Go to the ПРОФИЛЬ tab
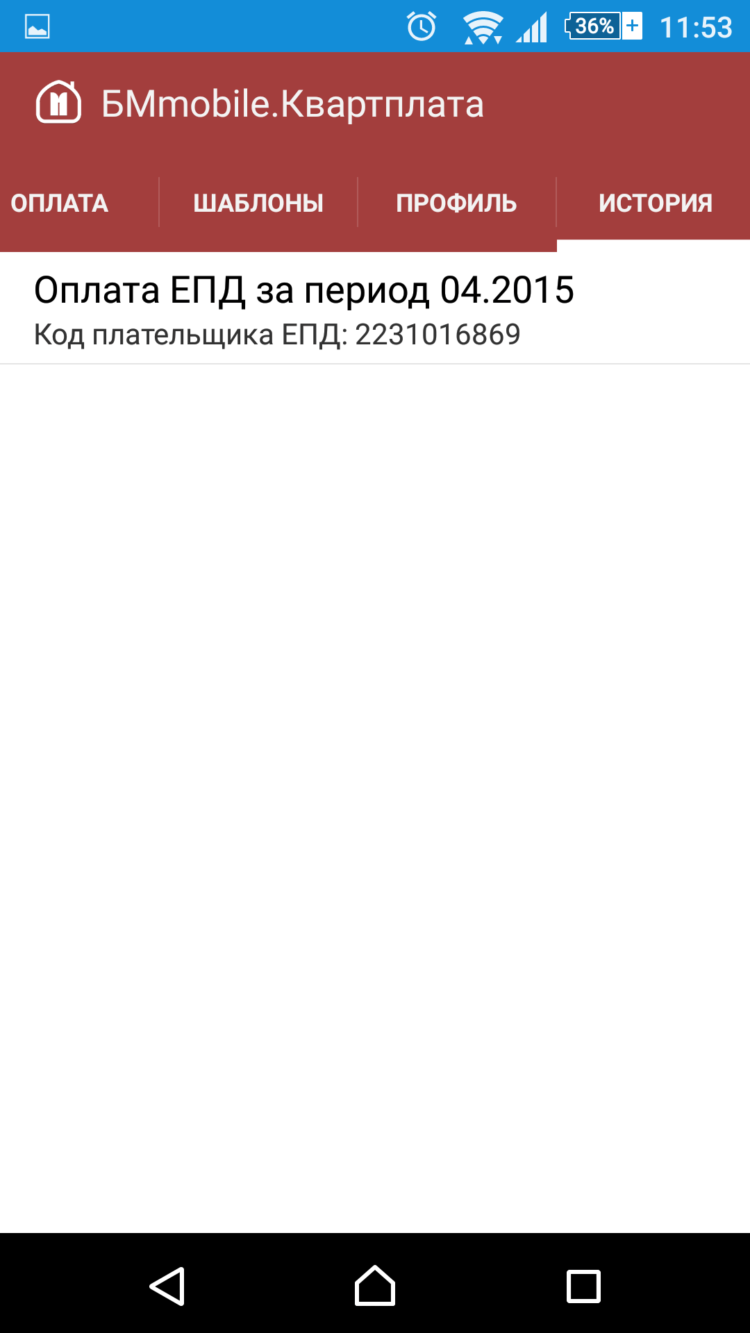This screenshot has height=1333, width=750. (x=456, y=203)
